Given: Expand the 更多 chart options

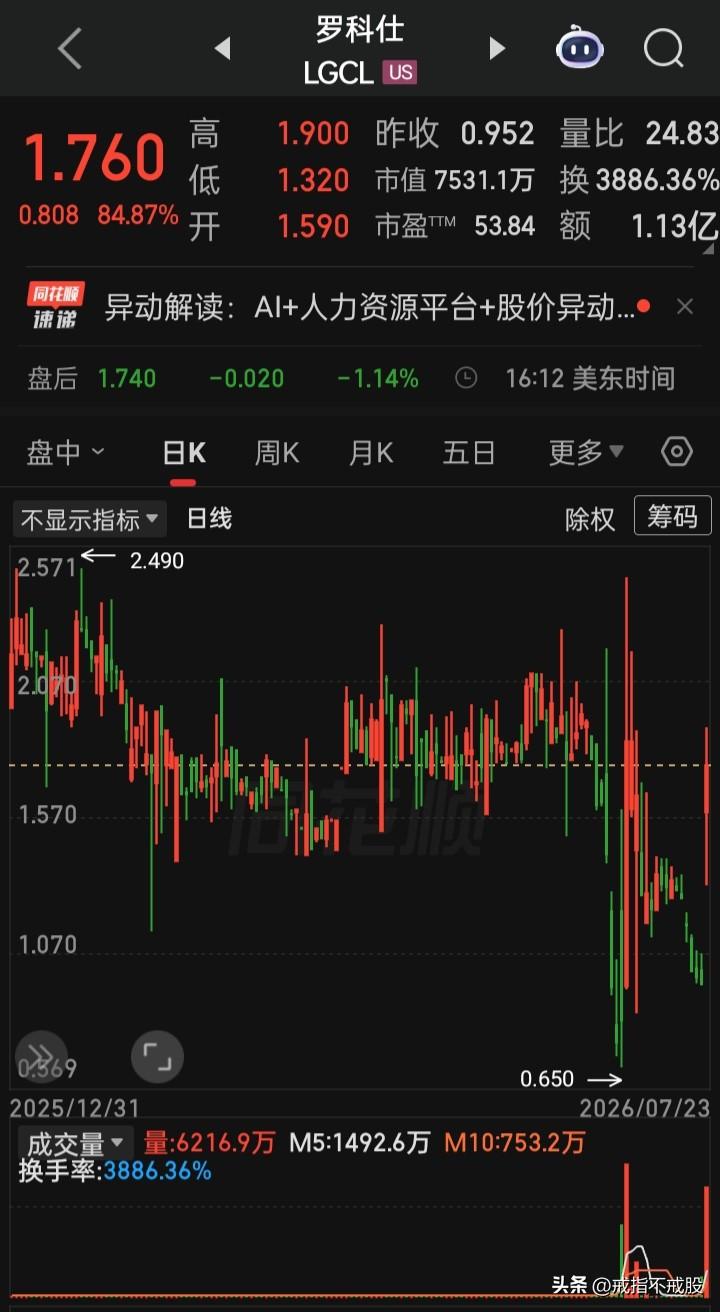Looking at the screenshot, I should pyautogui.click(x=586, y=453).
